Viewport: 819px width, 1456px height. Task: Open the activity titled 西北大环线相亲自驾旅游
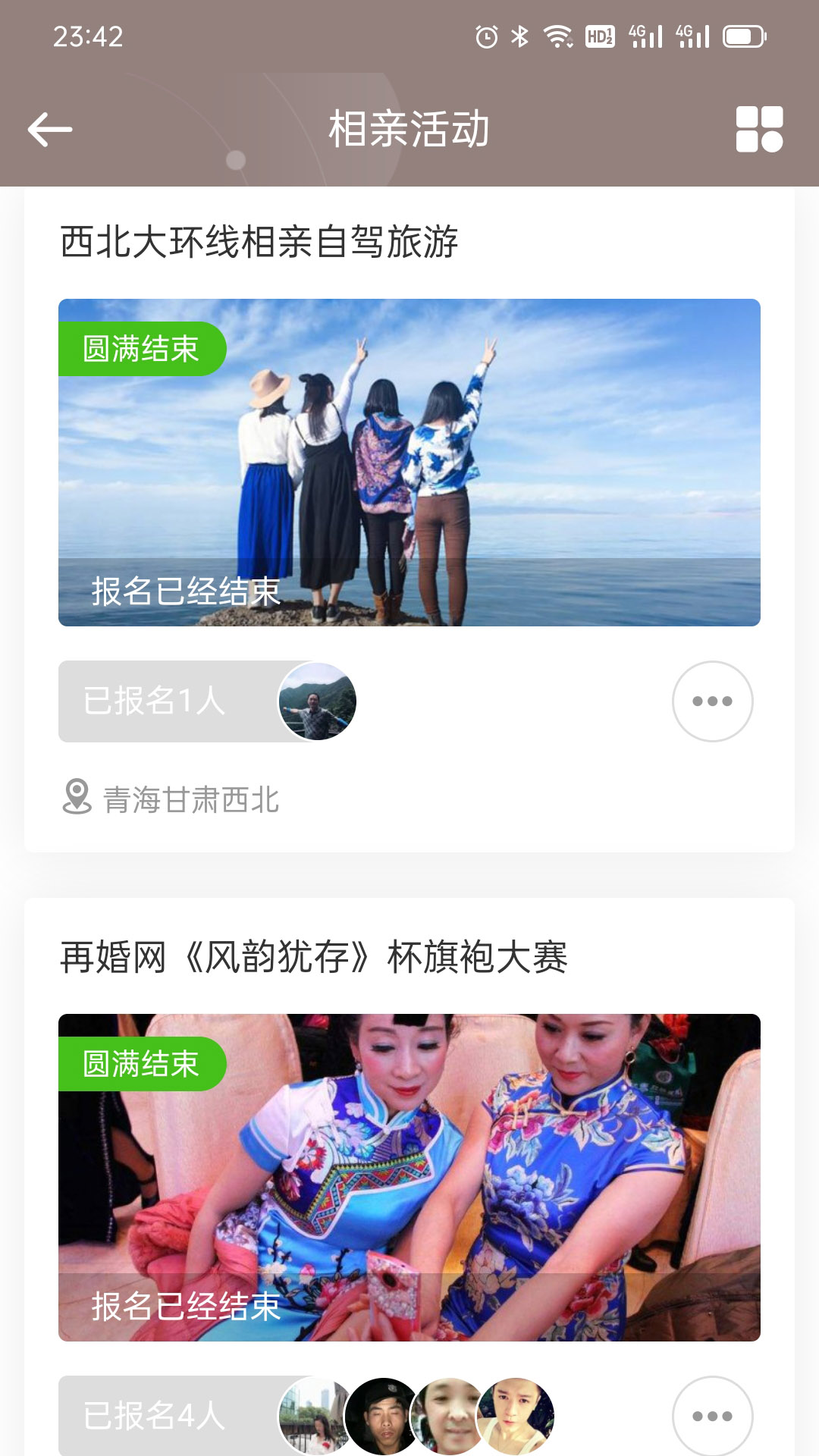tap(261, 240)
